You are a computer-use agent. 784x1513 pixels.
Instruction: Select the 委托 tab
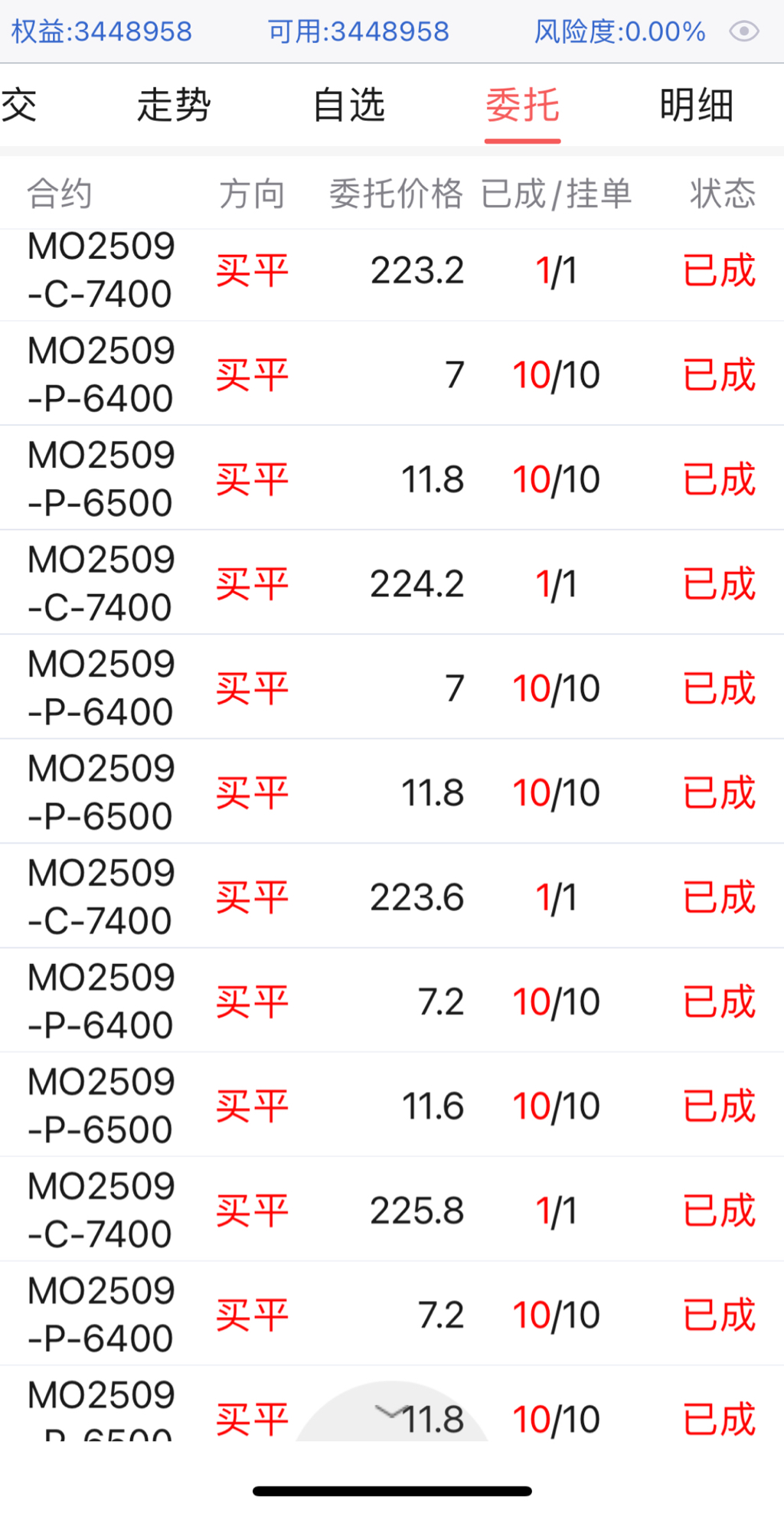coord(523,106)
